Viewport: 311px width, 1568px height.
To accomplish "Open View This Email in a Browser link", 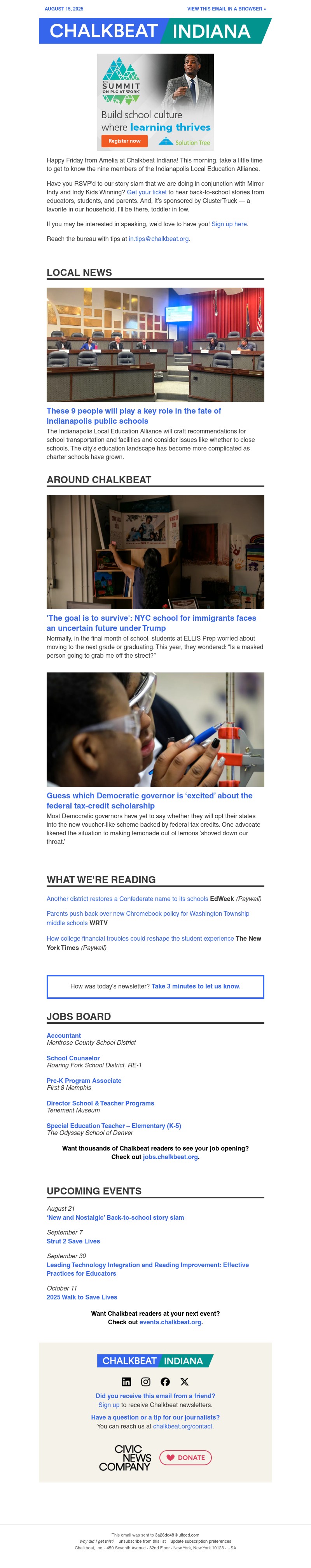I will (226, 9).
